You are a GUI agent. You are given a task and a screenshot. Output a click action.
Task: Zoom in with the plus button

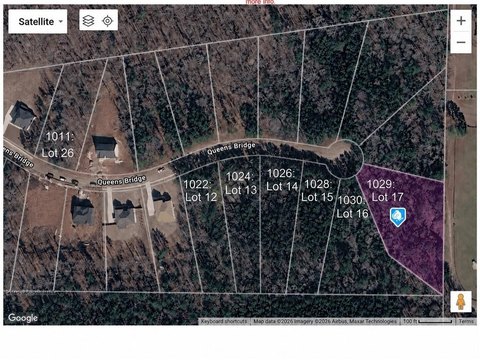point(461,21)
